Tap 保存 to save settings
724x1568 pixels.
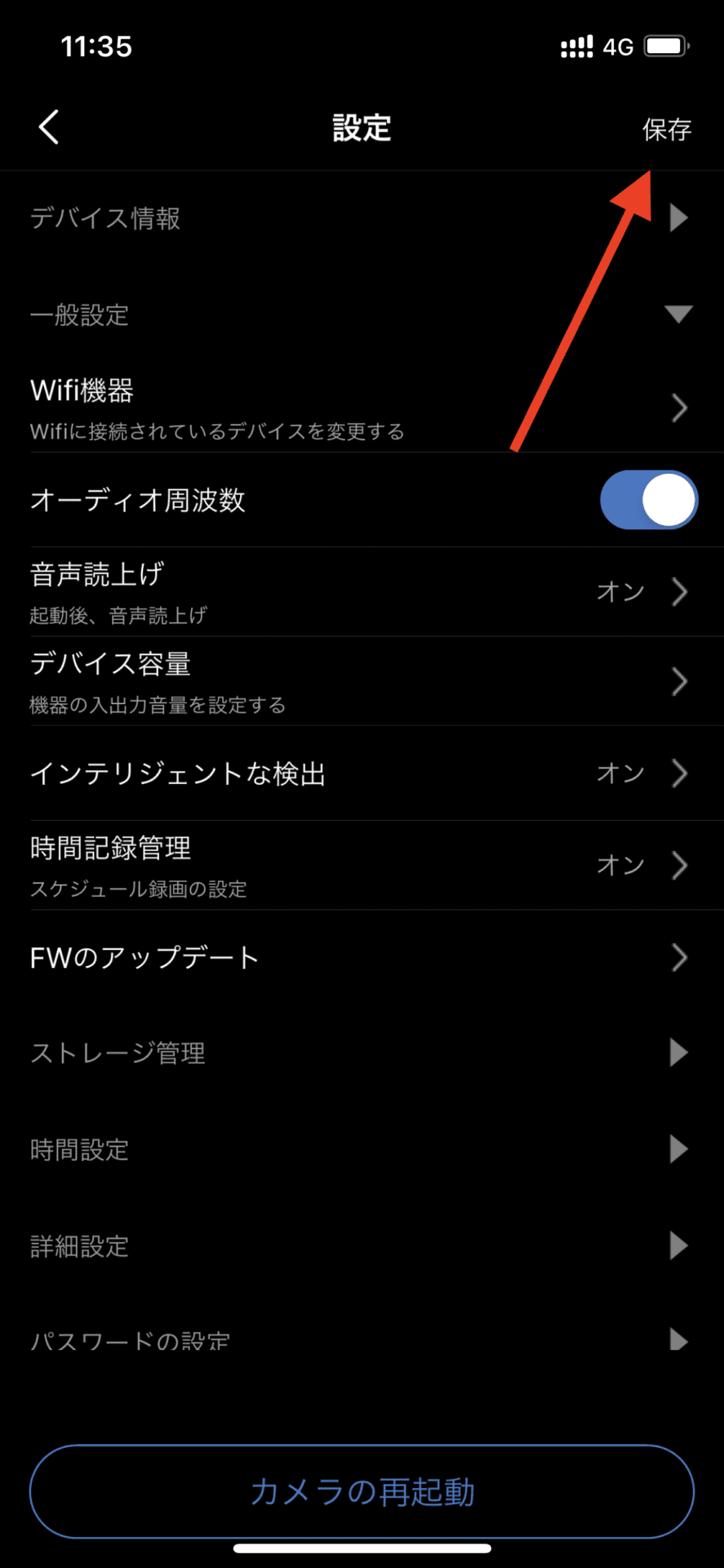[666, 129]
